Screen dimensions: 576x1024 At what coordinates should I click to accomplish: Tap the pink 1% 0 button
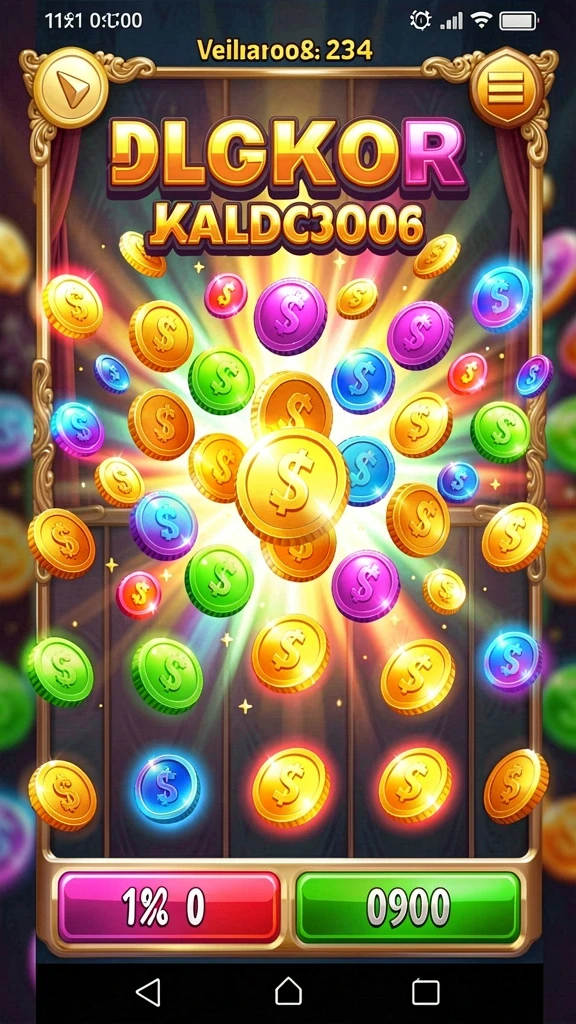pyautogui.click(x=169, y=907)
